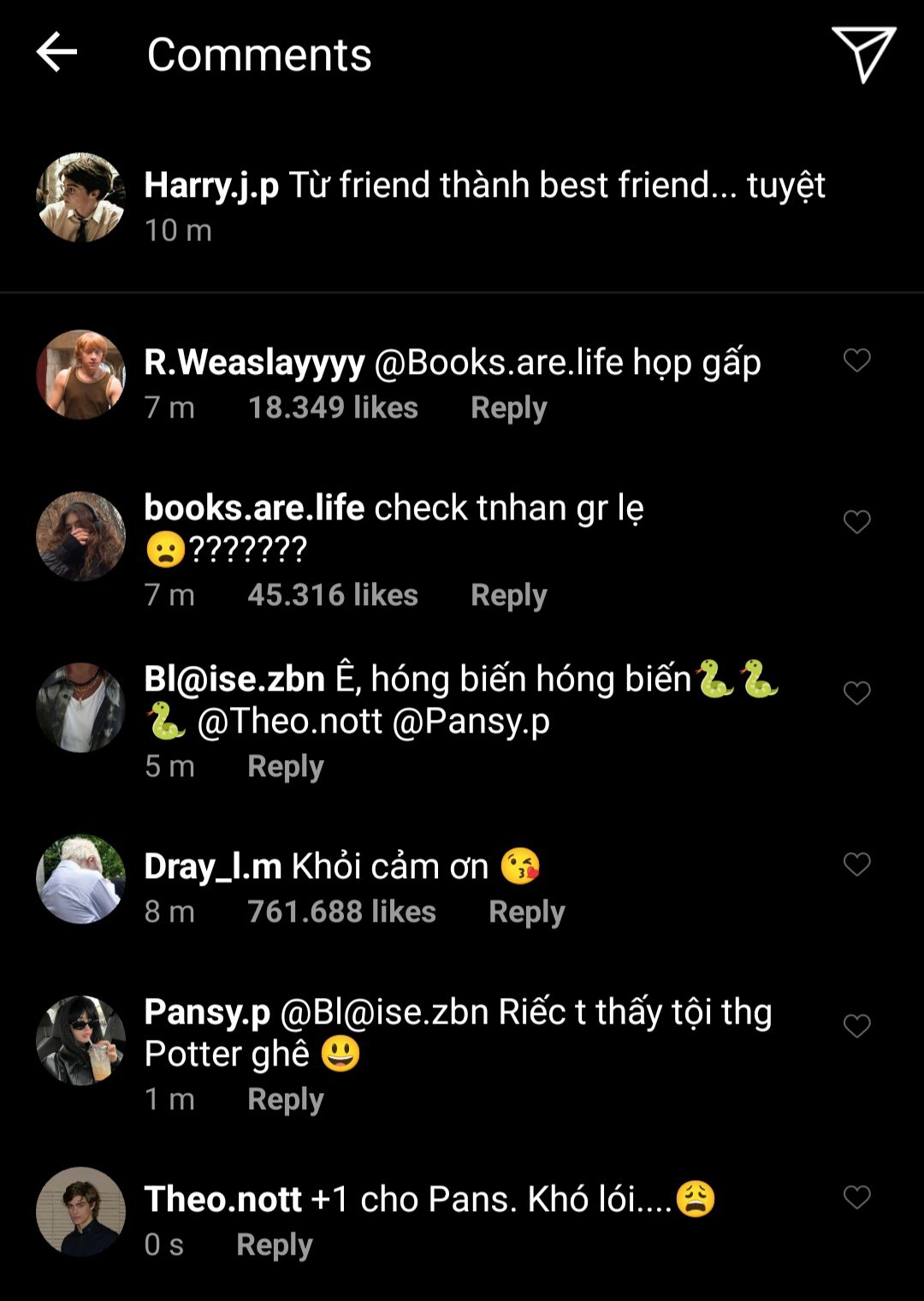Screen dimensions: 924x1301
Task: Open Pansy.p's username profile link
Action: [207, 1012]
